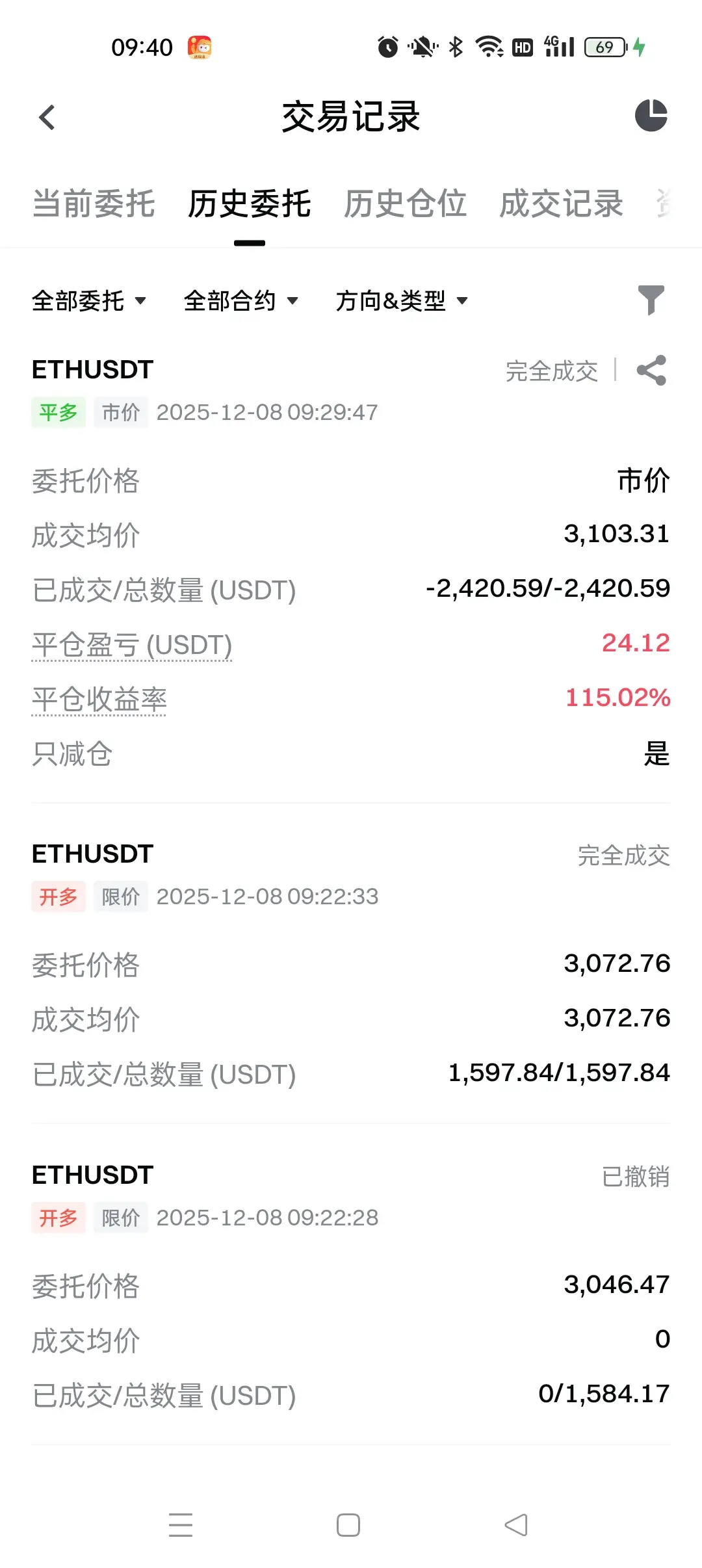Switch to the 成交记录 tab
This screenshot has width=702, height=1568.
(x=561, y=204)
